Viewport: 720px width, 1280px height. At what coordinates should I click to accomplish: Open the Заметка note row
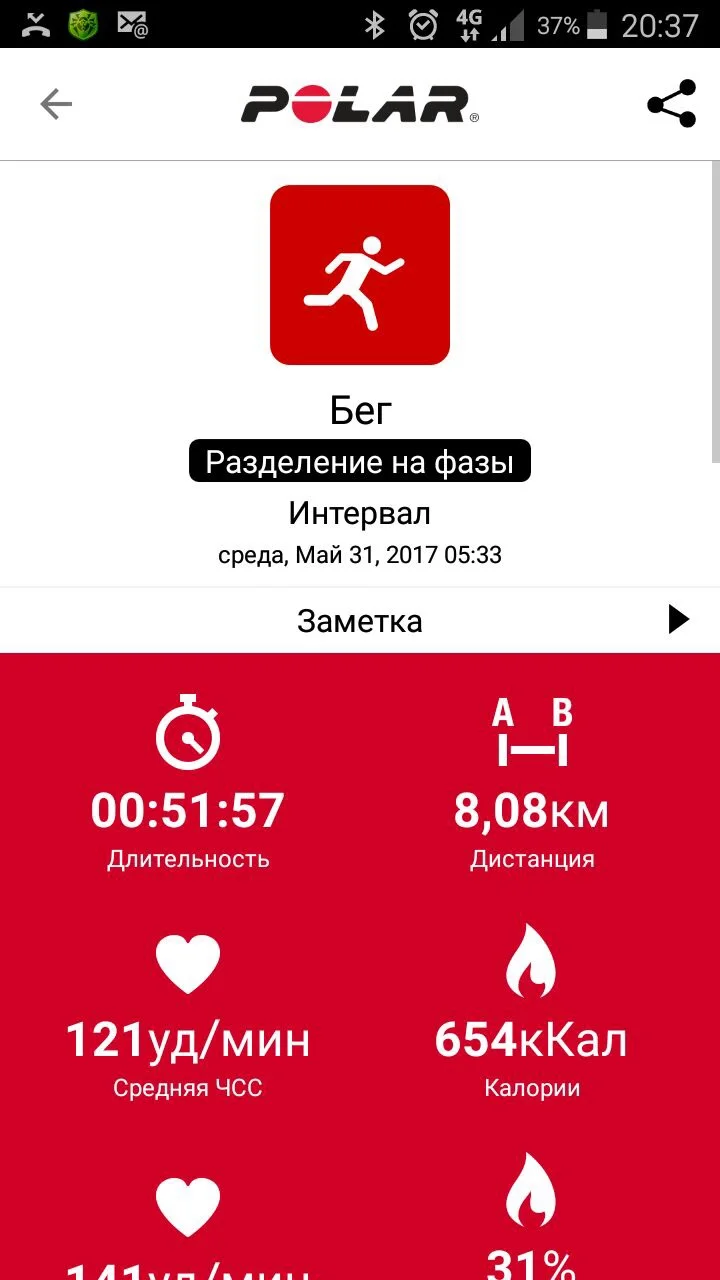360,621
